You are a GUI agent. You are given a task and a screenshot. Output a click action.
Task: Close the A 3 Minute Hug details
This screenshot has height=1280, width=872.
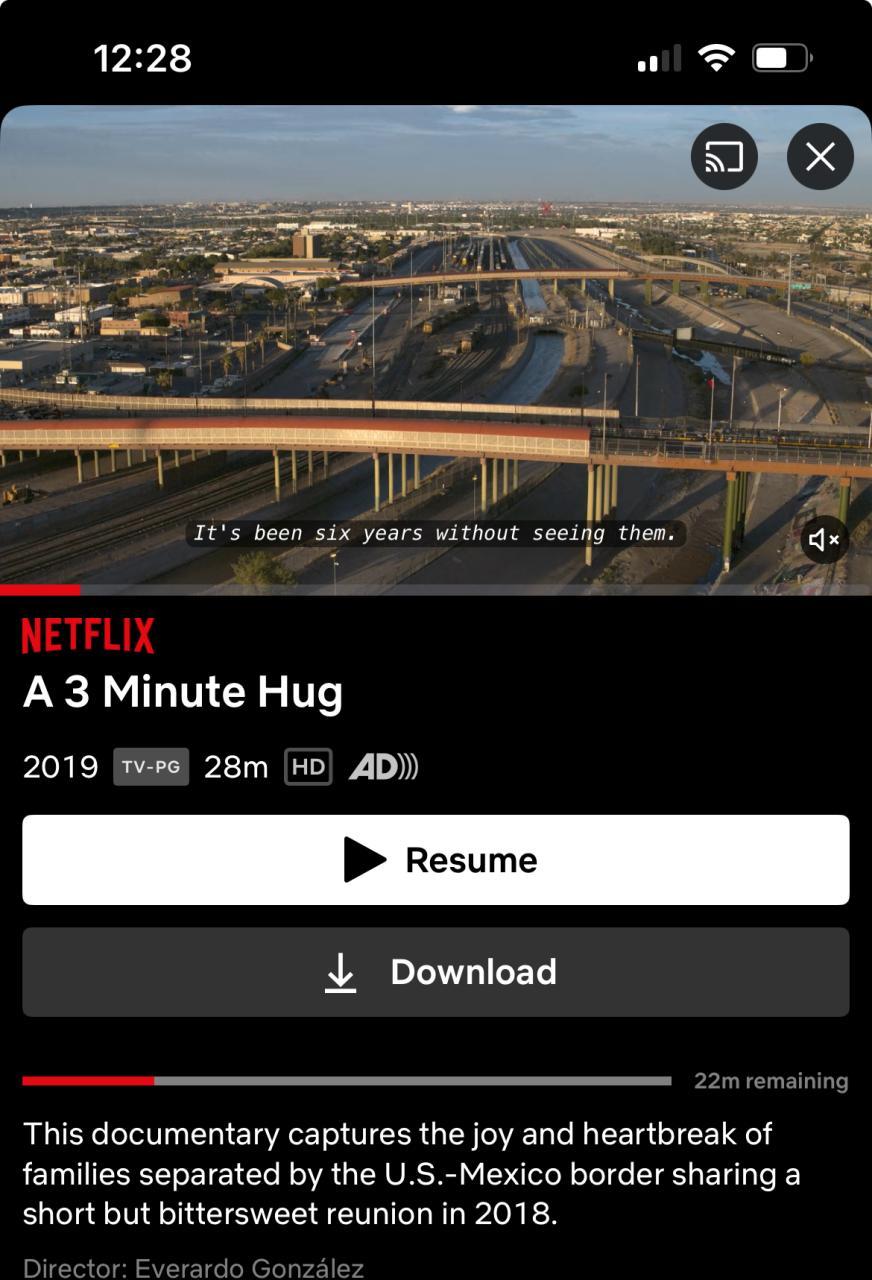click(x=820, y=157)
